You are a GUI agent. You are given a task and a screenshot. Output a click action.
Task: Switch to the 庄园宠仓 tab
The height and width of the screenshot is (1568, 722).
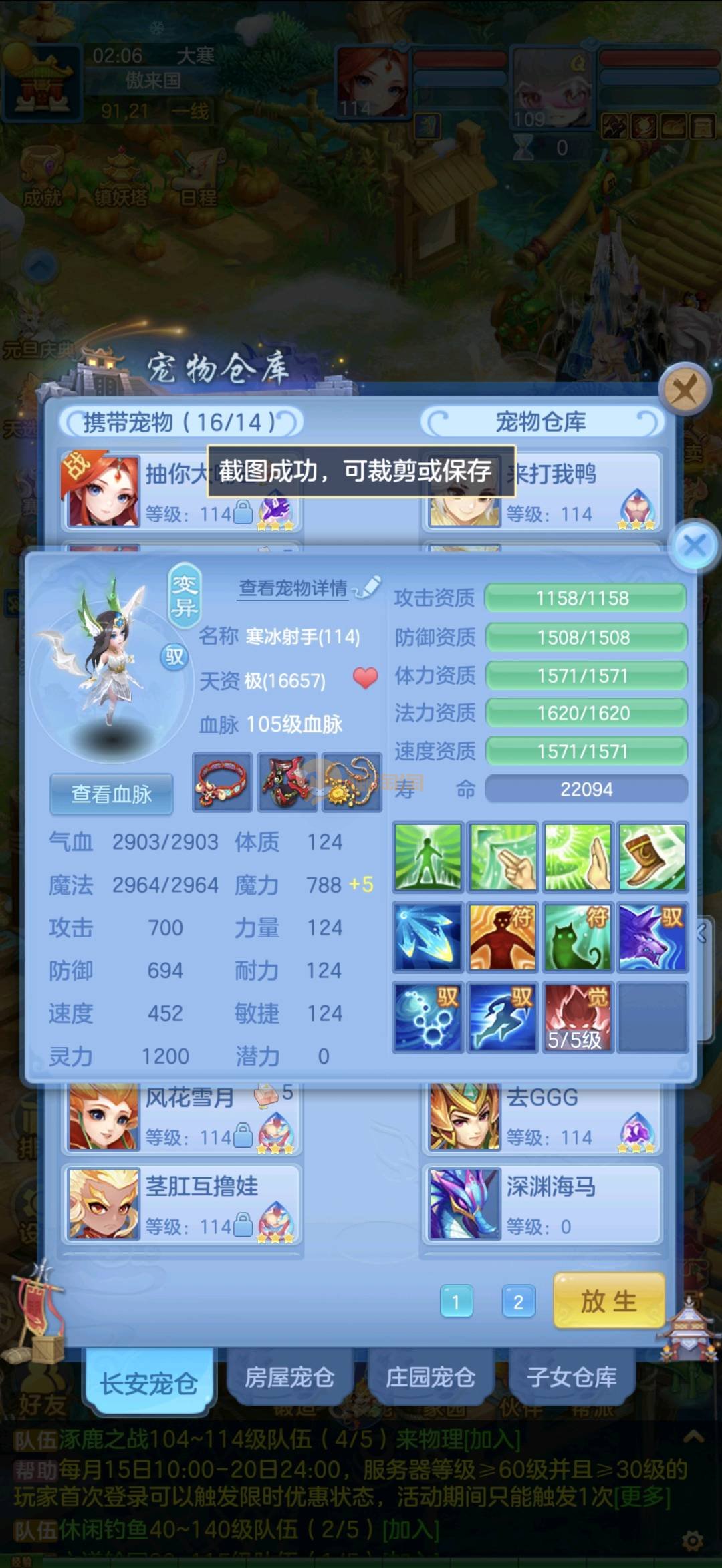[430, 1377]
